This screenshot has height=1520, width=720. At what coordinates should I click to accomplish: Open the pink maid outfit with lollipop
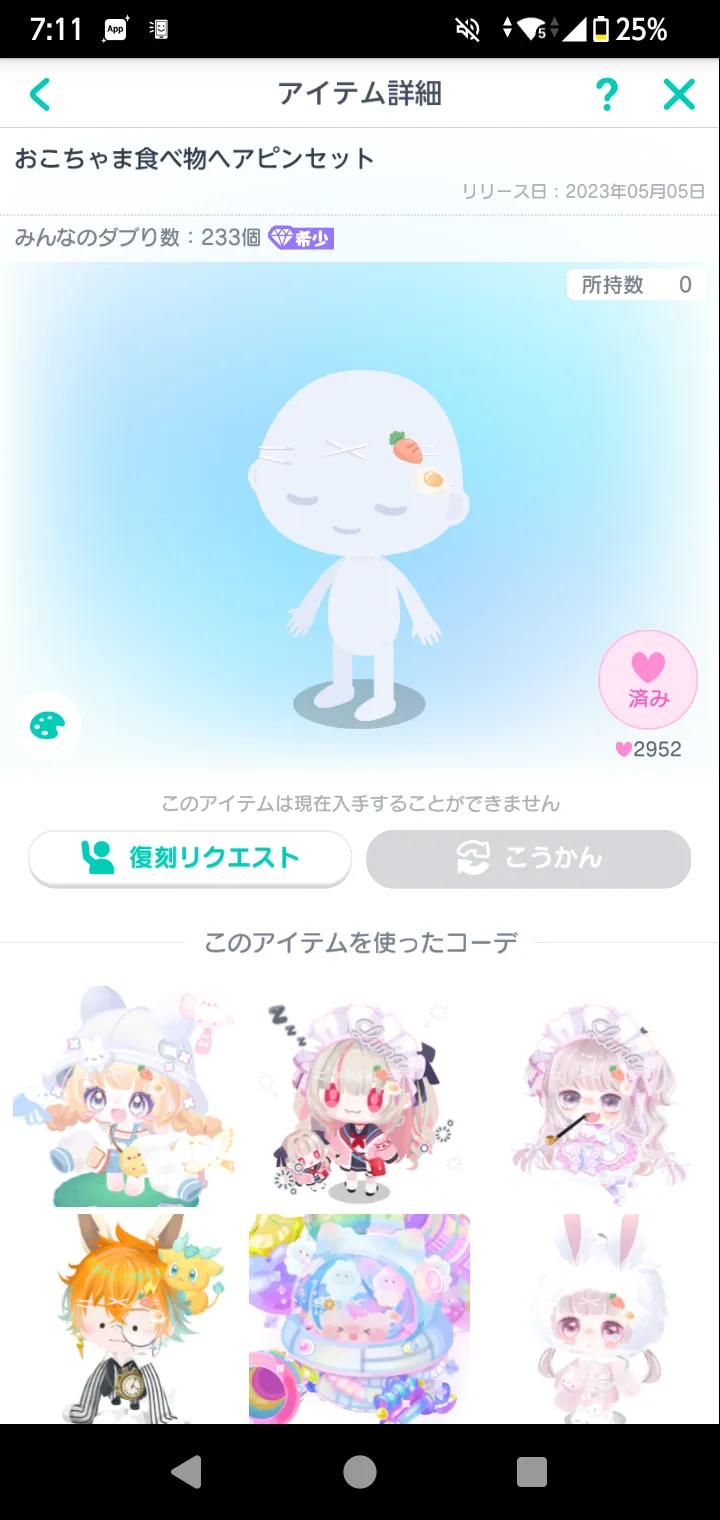click(x=596, y=1095)
